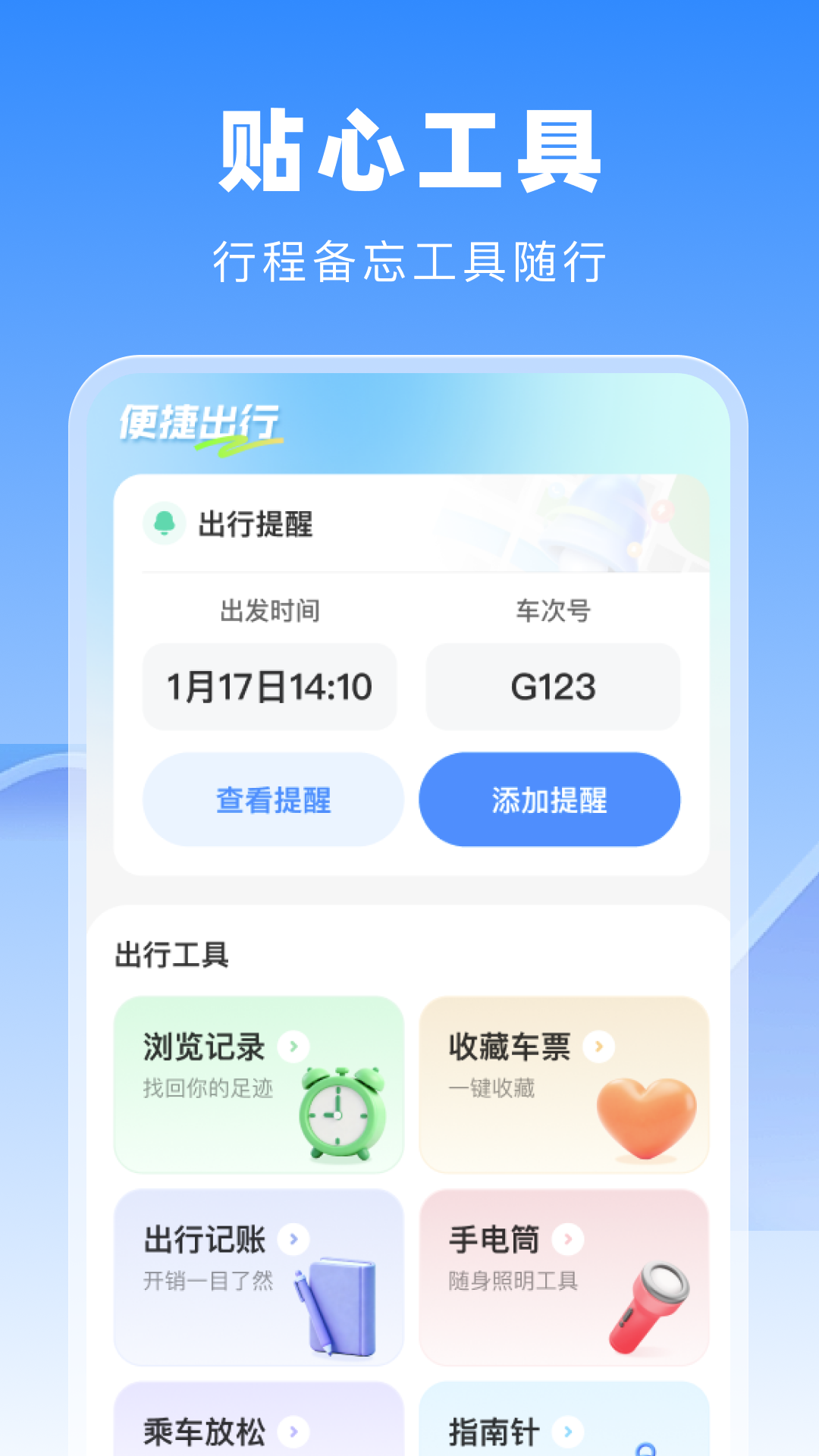Open the departure time field showing 1月17日14:10
The width and height of the screenshot is (819, 1456).
tap(270, 687)
